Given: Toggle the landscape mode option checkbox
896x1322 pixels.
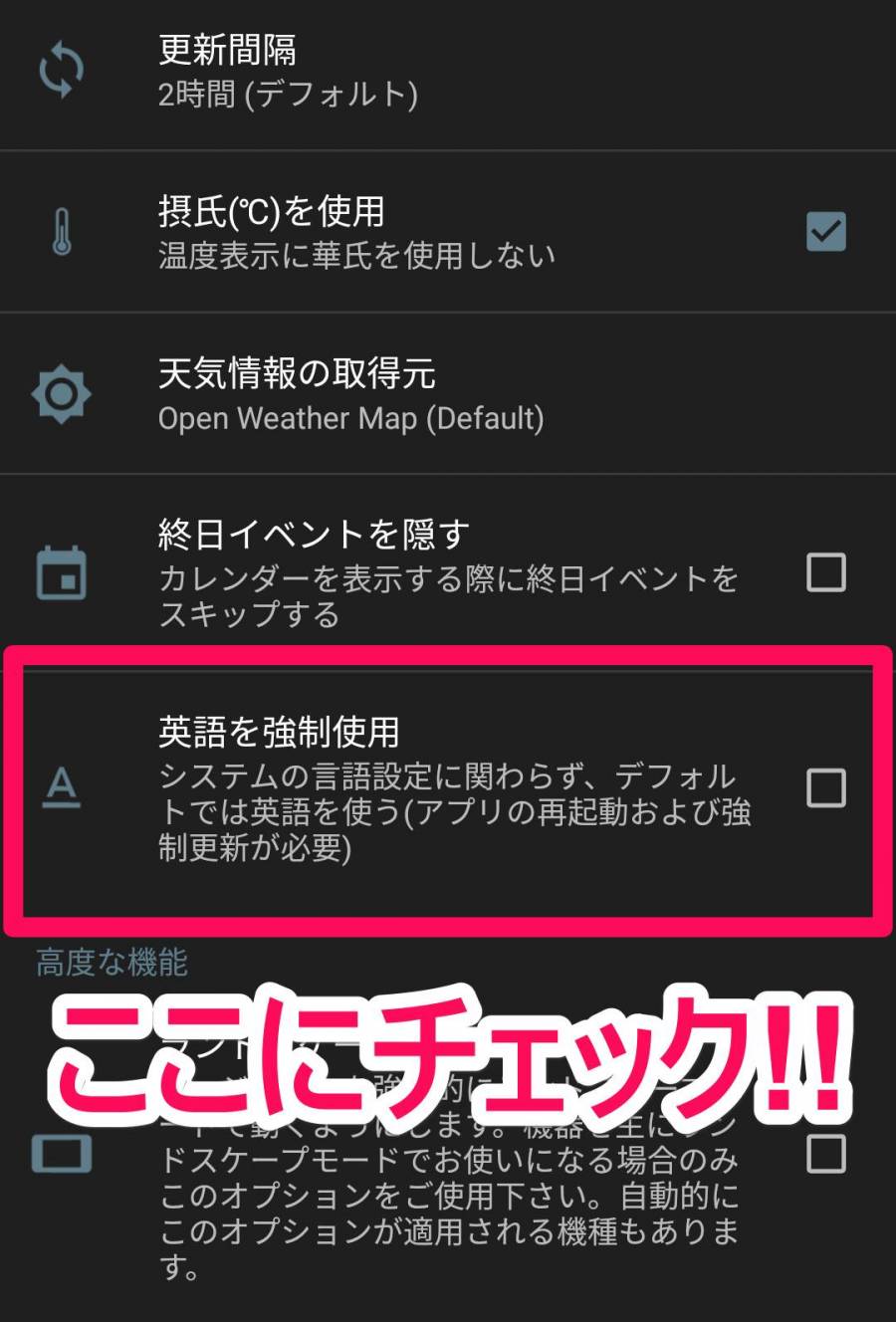Looking at the screenshot, I should [x=825, y=1155].
